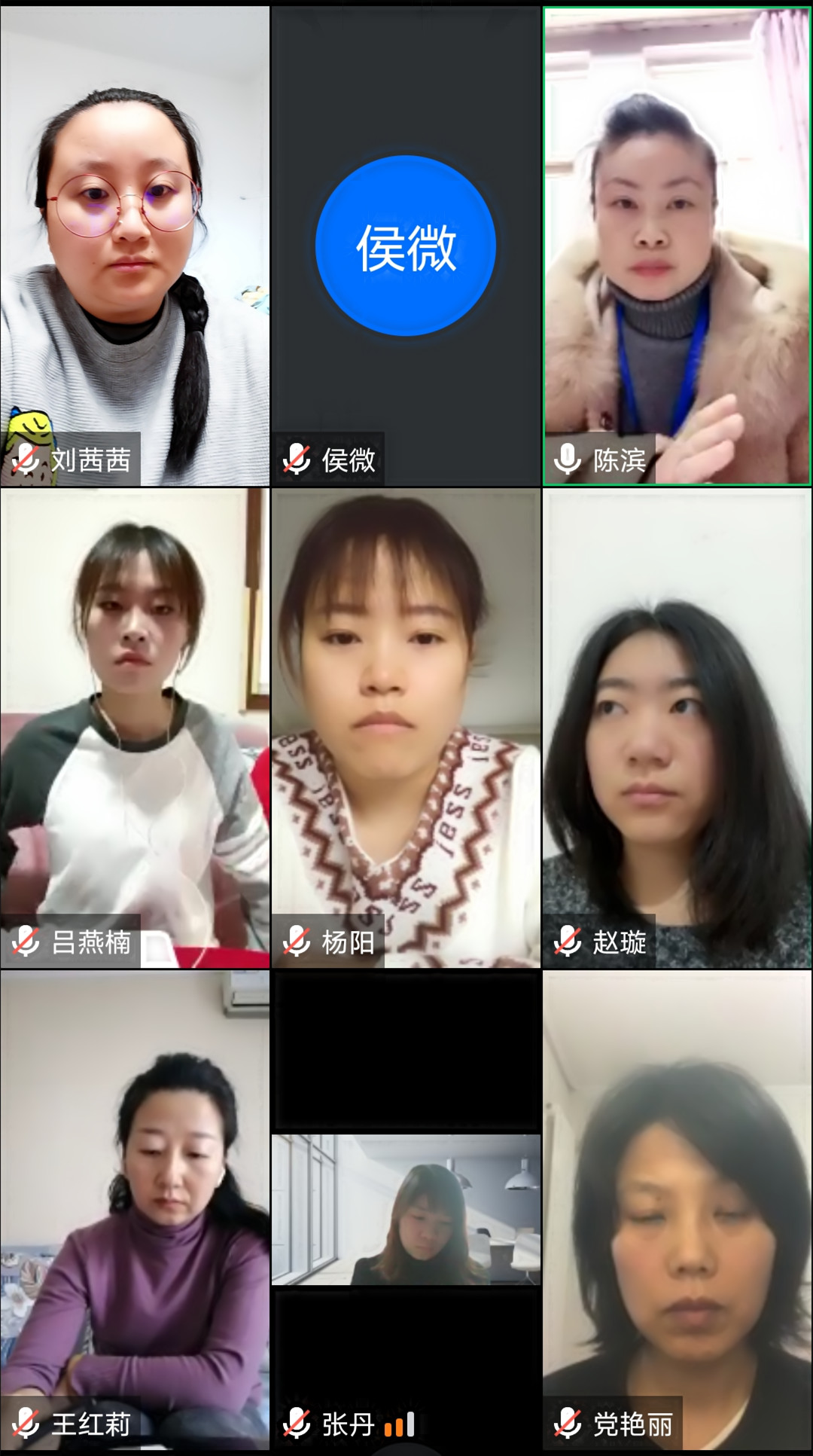The height and width of the screenshot is (1456, 813).
Task: Open 党艳丽's video tile
Action: click(677, 1210)
